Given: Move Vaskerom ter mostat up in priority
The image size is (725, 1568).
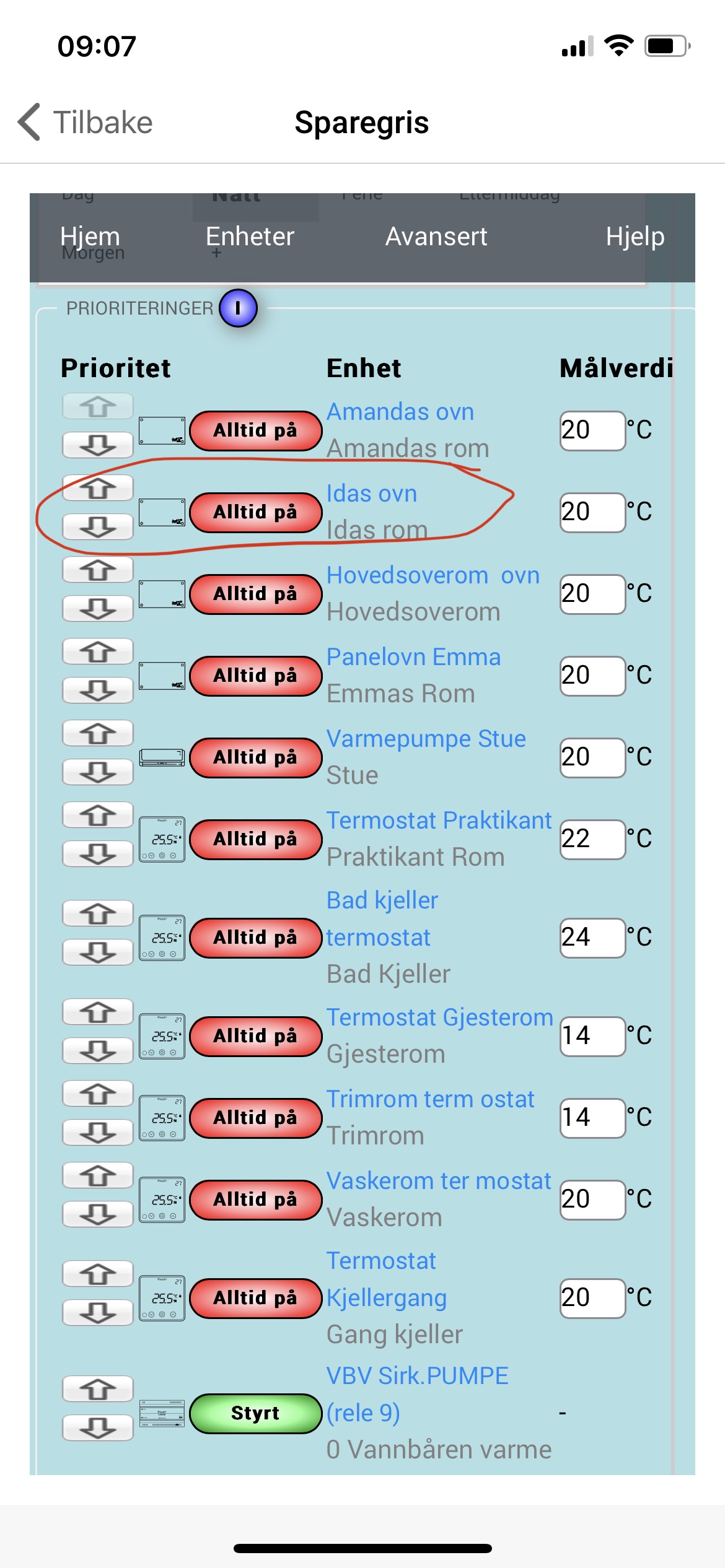Looking at the screenshot, I should click(98, 1175).
